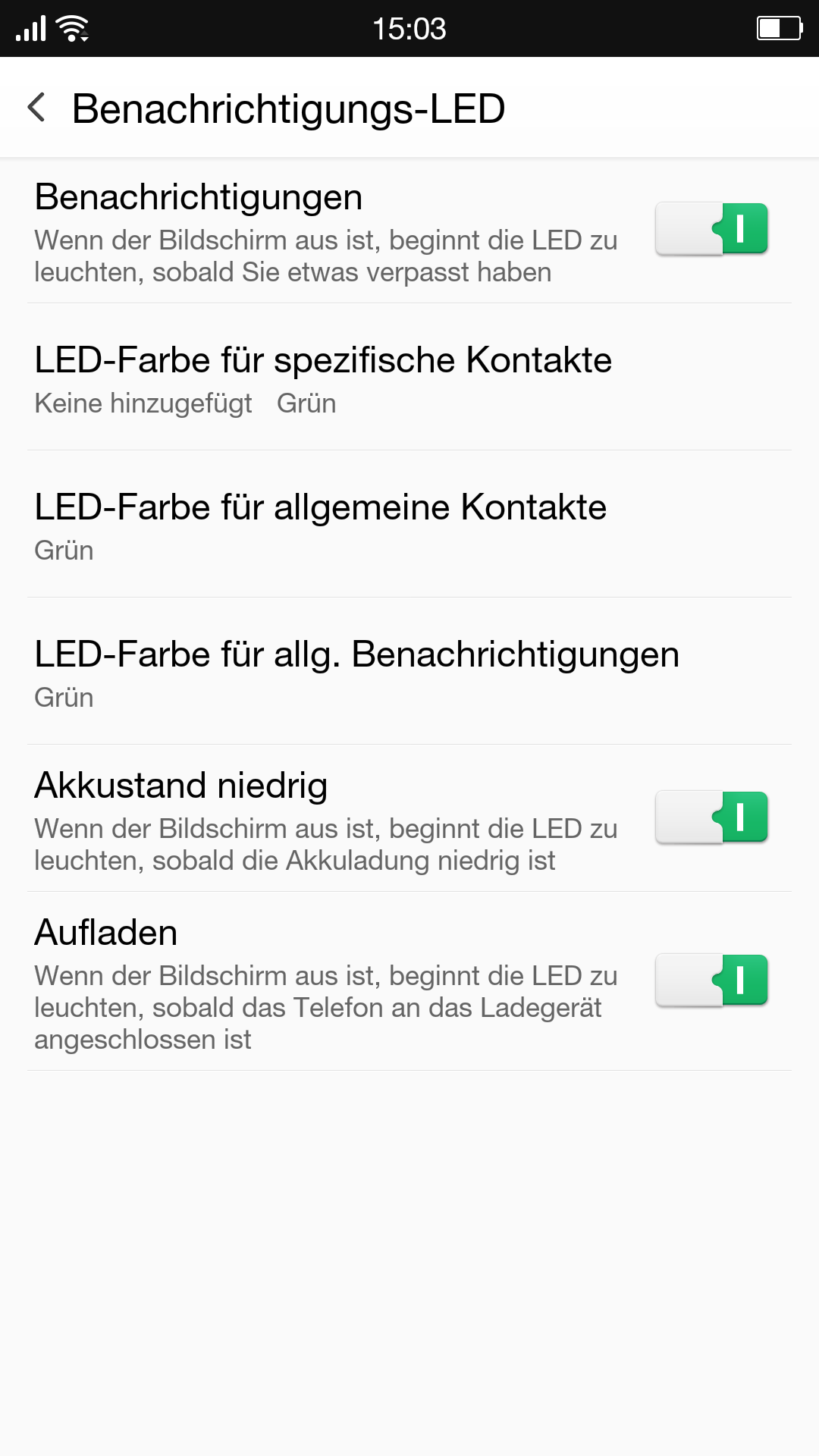Disable the Akkustand niedrig switch

coord(711,817)
